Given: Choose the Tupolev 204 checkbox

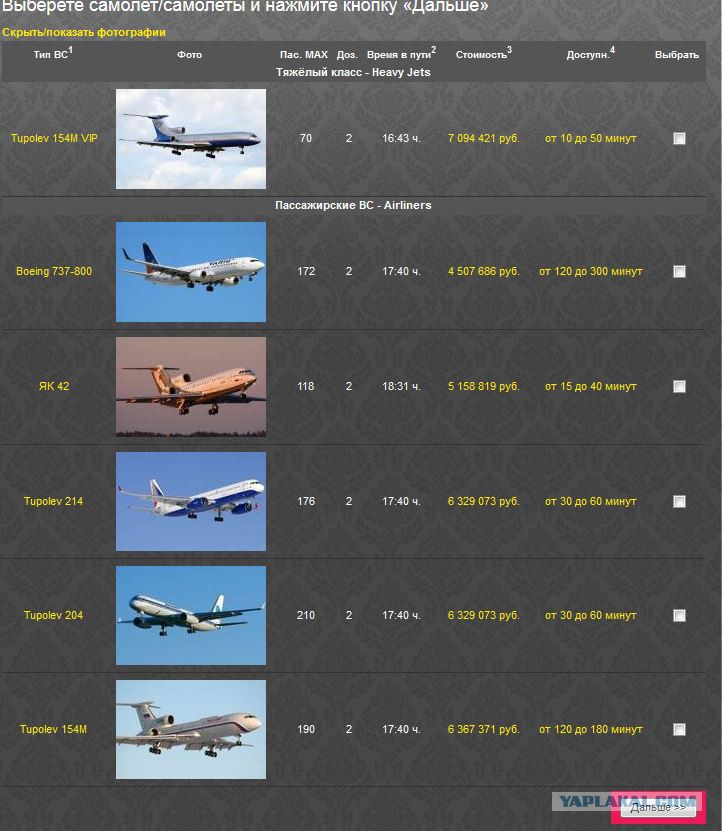Looking at the screenshot, I should (679, 615).
